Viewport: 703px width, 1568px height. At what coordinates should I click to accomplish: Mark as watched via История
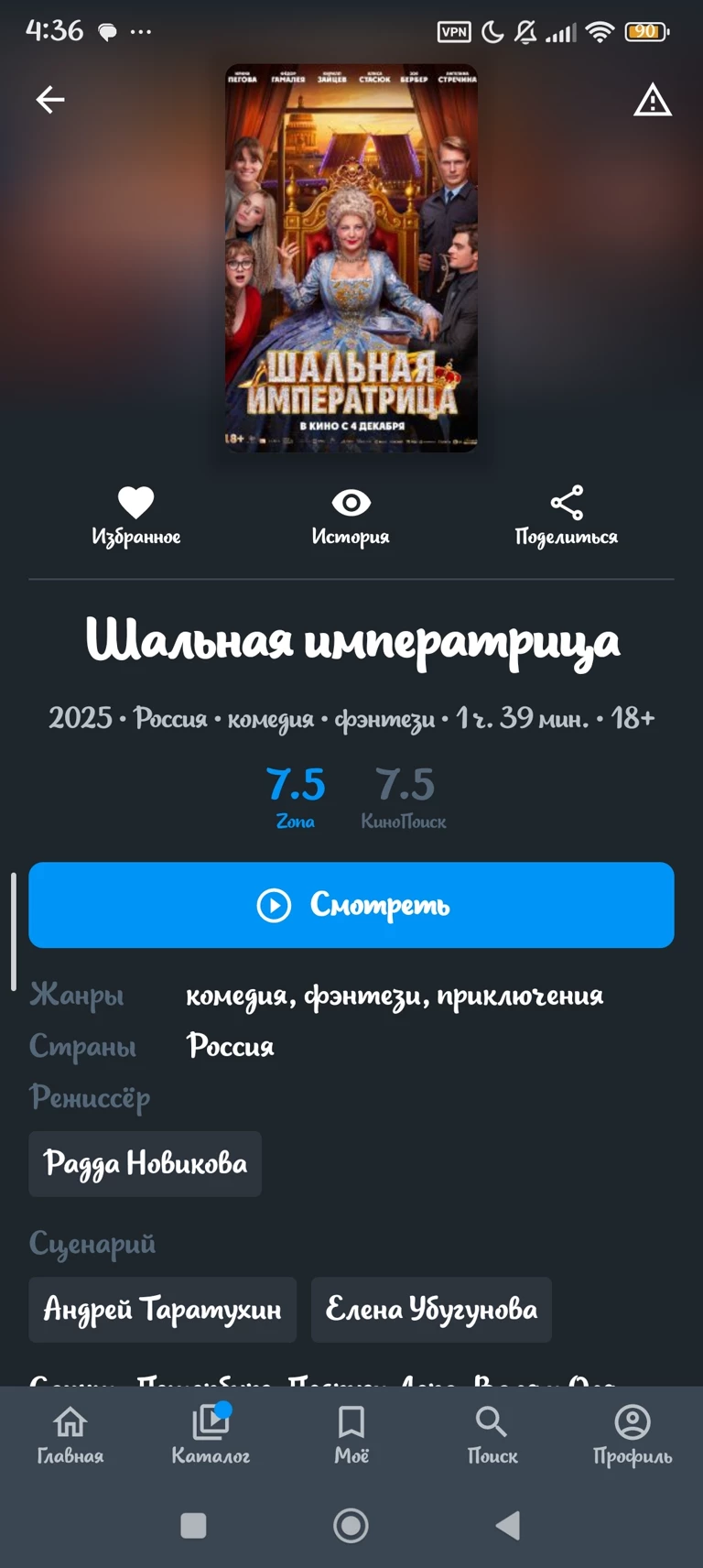(351, 516)
